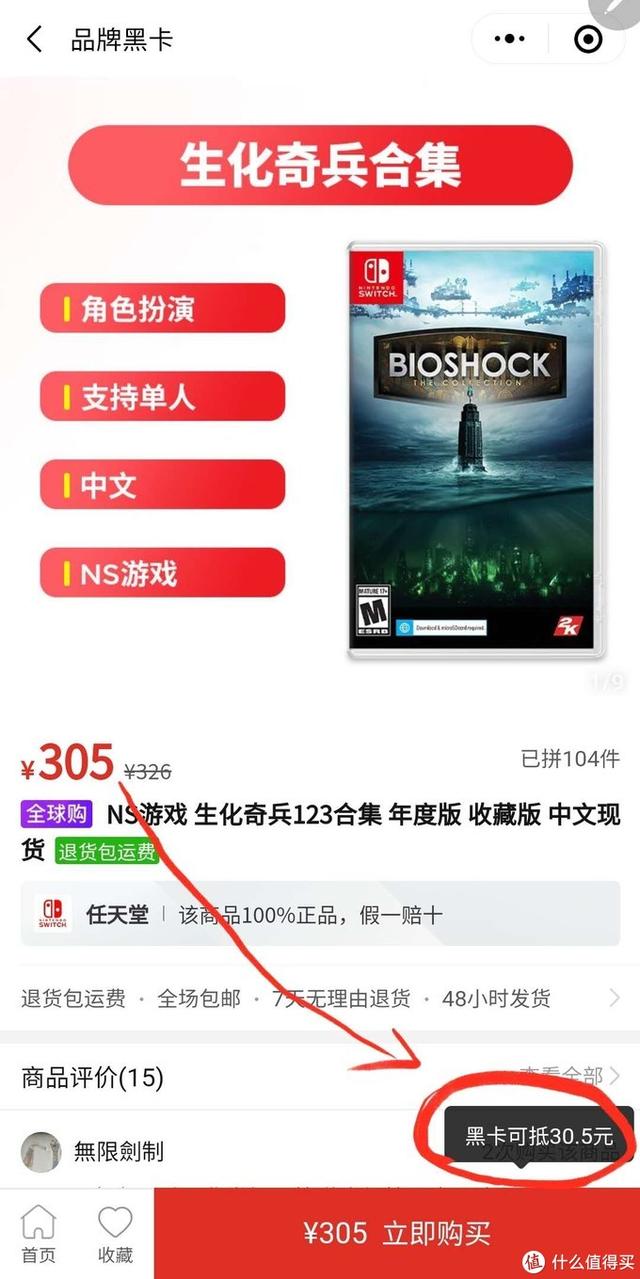
Task: Open the 生化奇兵合集 product image
Action: [x=474, y=449]
